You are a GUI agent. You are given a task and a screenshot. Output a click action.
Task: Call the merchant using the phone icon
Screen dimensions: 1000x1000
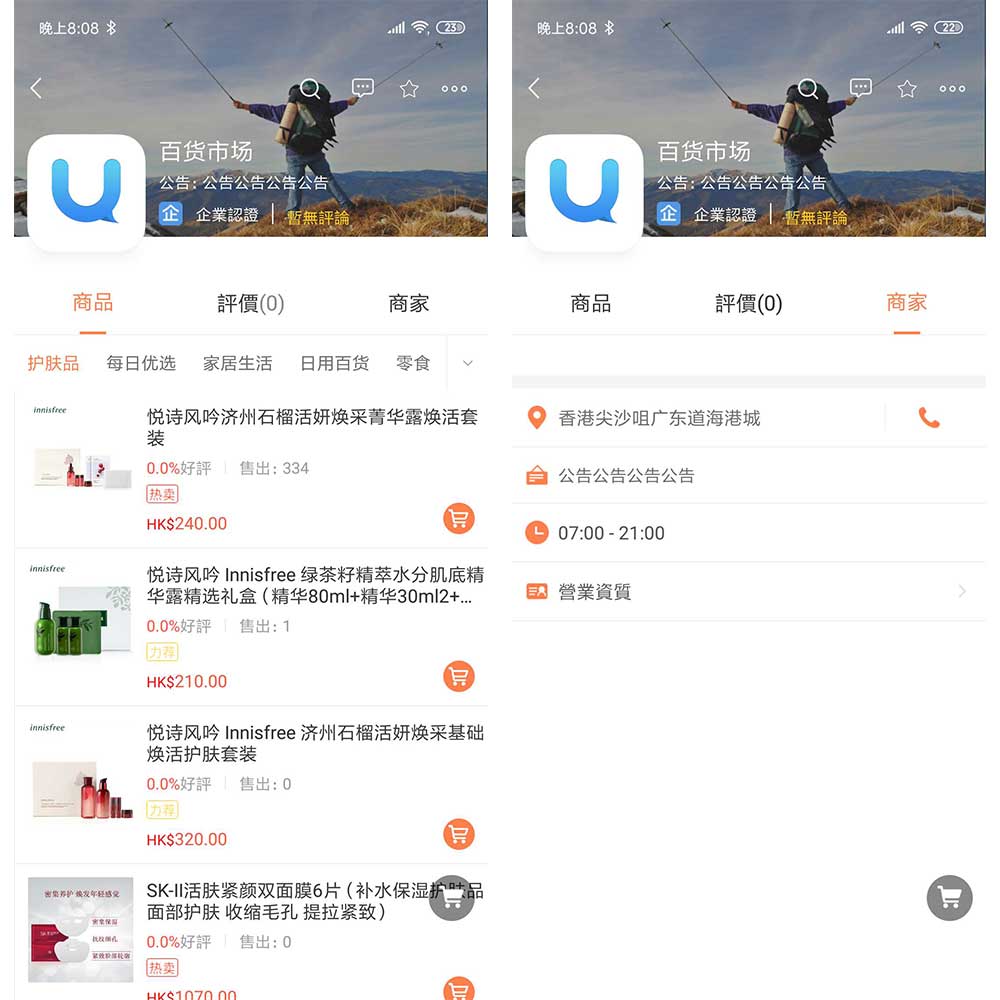[x=929, y=418]
